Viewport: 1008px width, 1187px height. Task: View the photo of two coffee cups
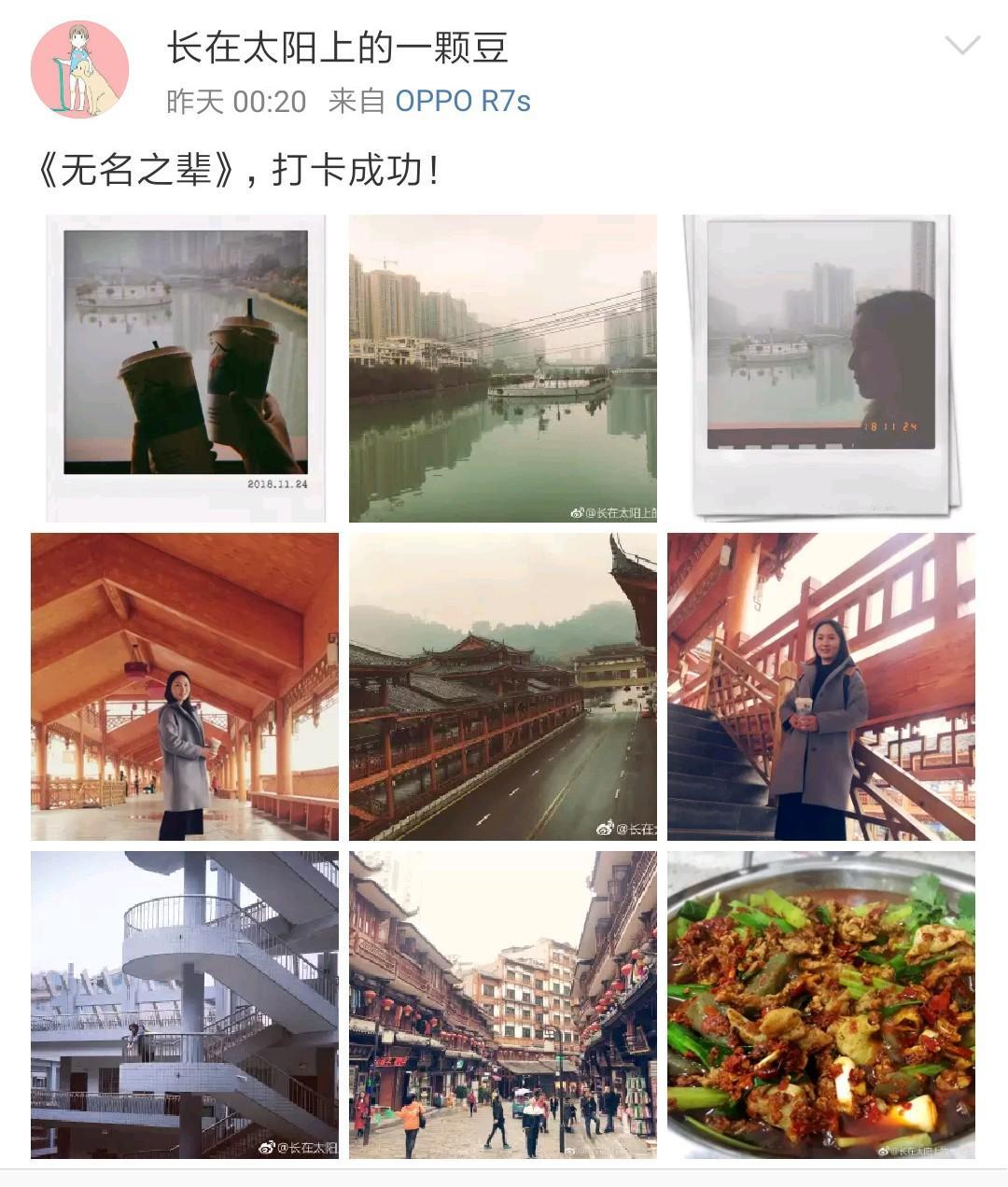tap(186, 369)
